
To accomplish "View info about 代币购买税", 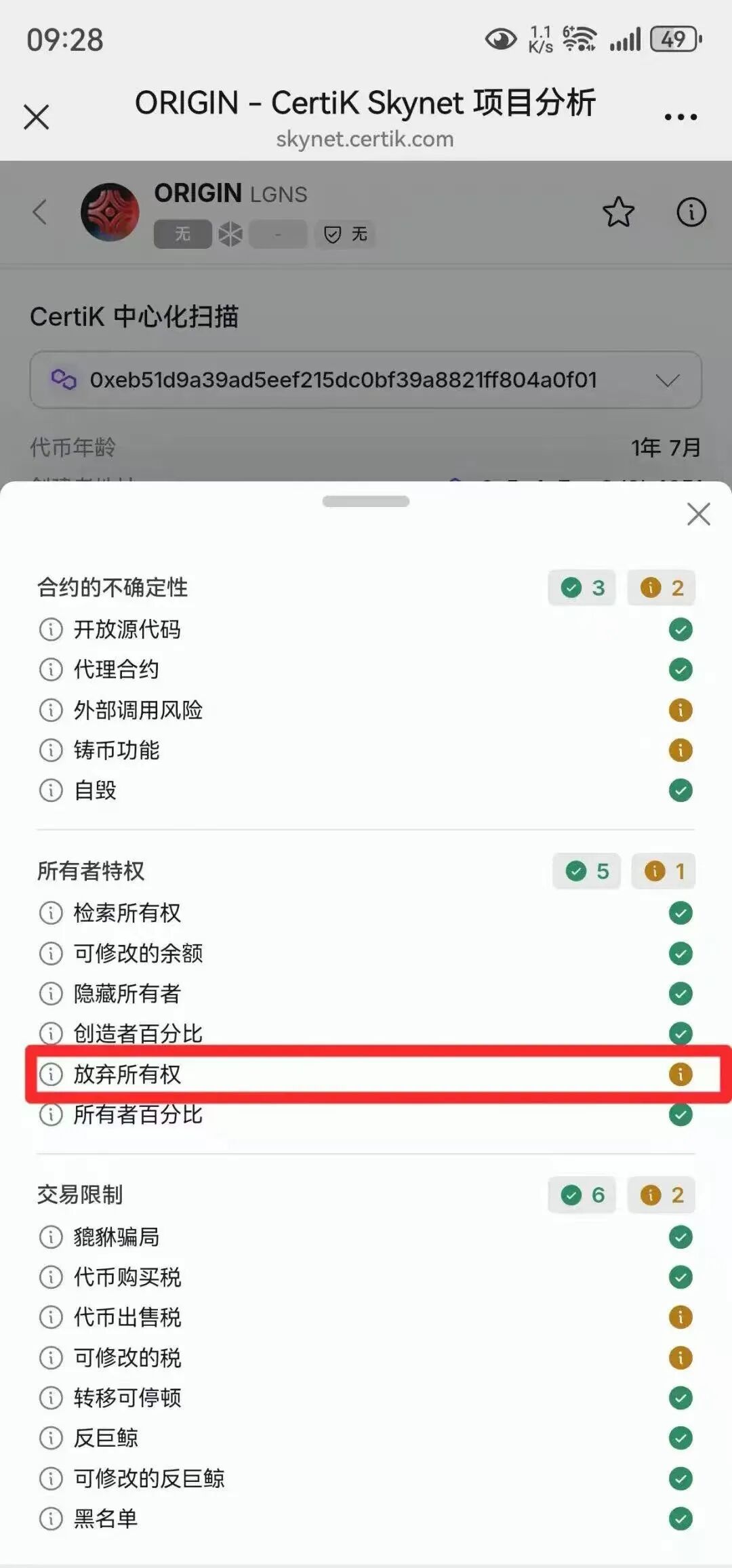I will pos(51,1277).
